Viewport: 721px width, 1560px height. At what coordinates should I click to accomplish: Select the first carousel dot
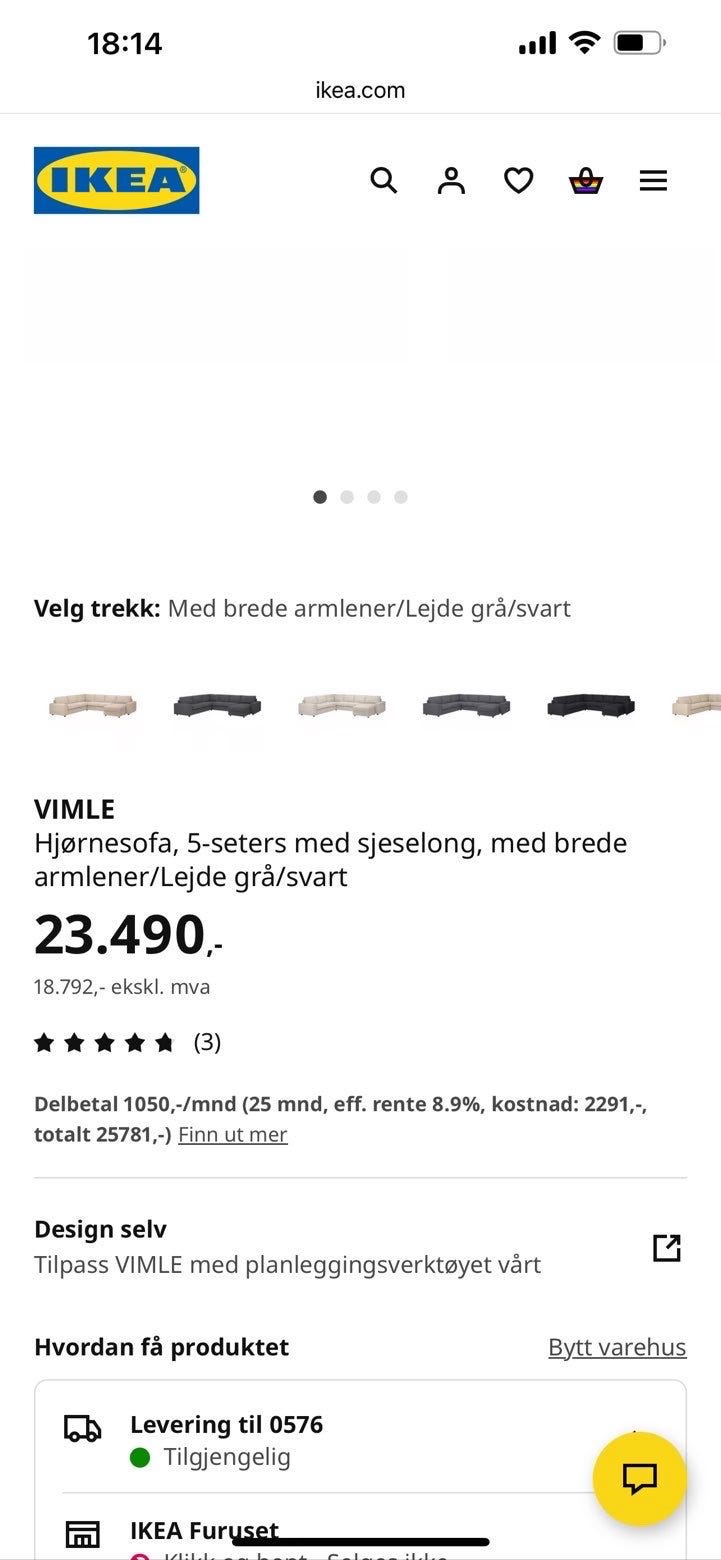coord(319,496)
